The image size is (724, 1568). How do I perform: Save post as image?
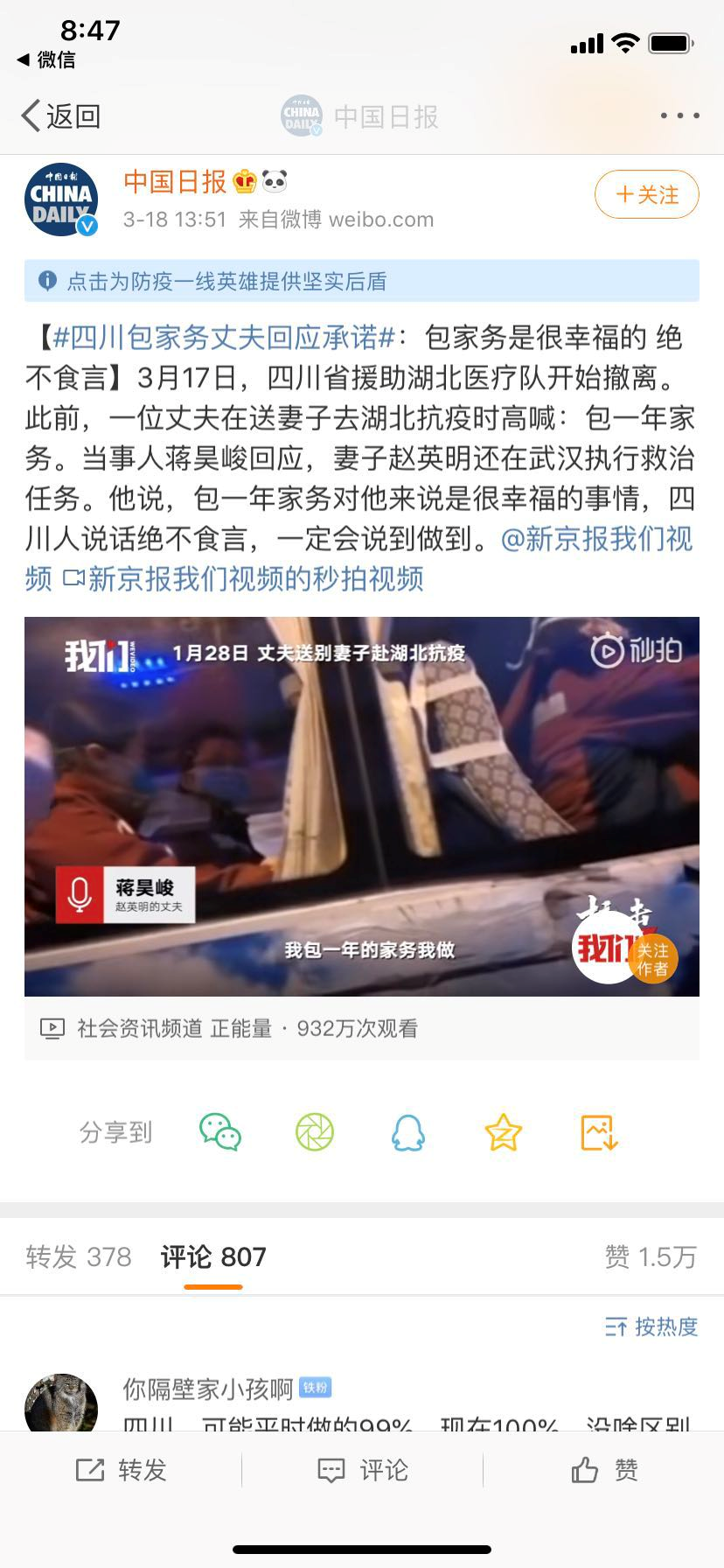coord(599,1132)
